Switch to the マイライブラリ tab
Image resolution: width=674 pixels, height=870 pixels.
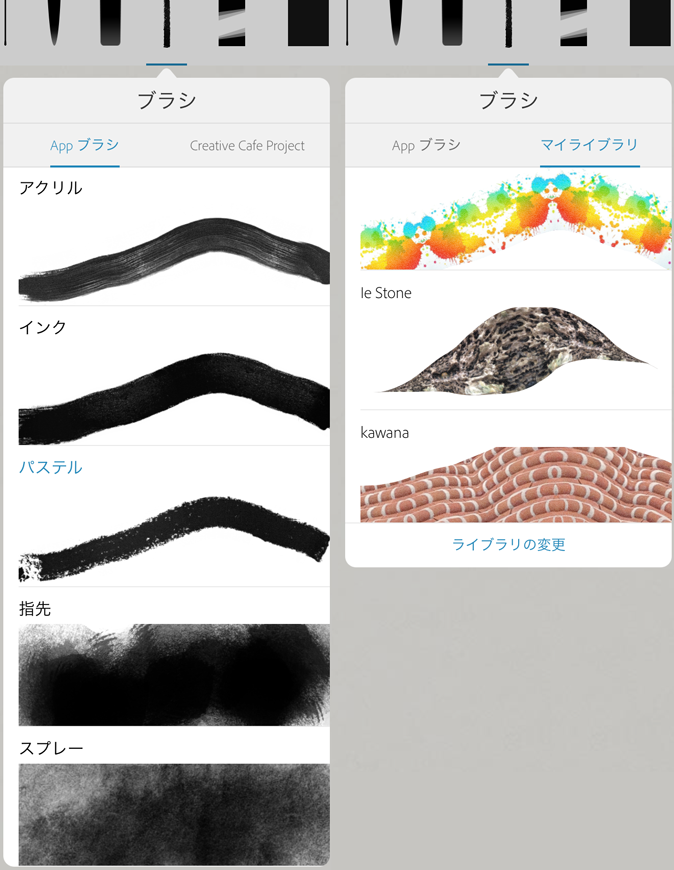589,145
